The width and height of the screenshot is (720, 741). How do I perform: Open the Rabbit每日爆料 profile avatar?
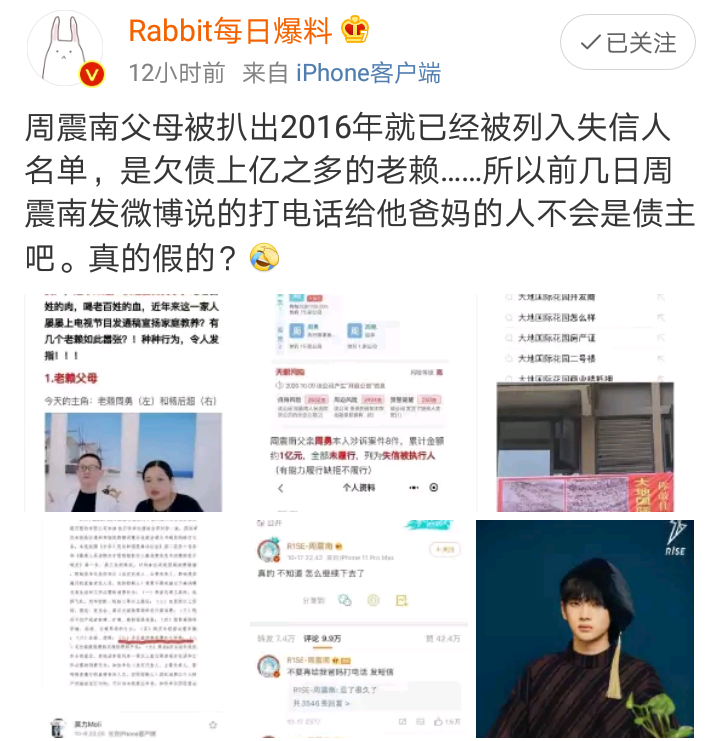click(64, 48)
